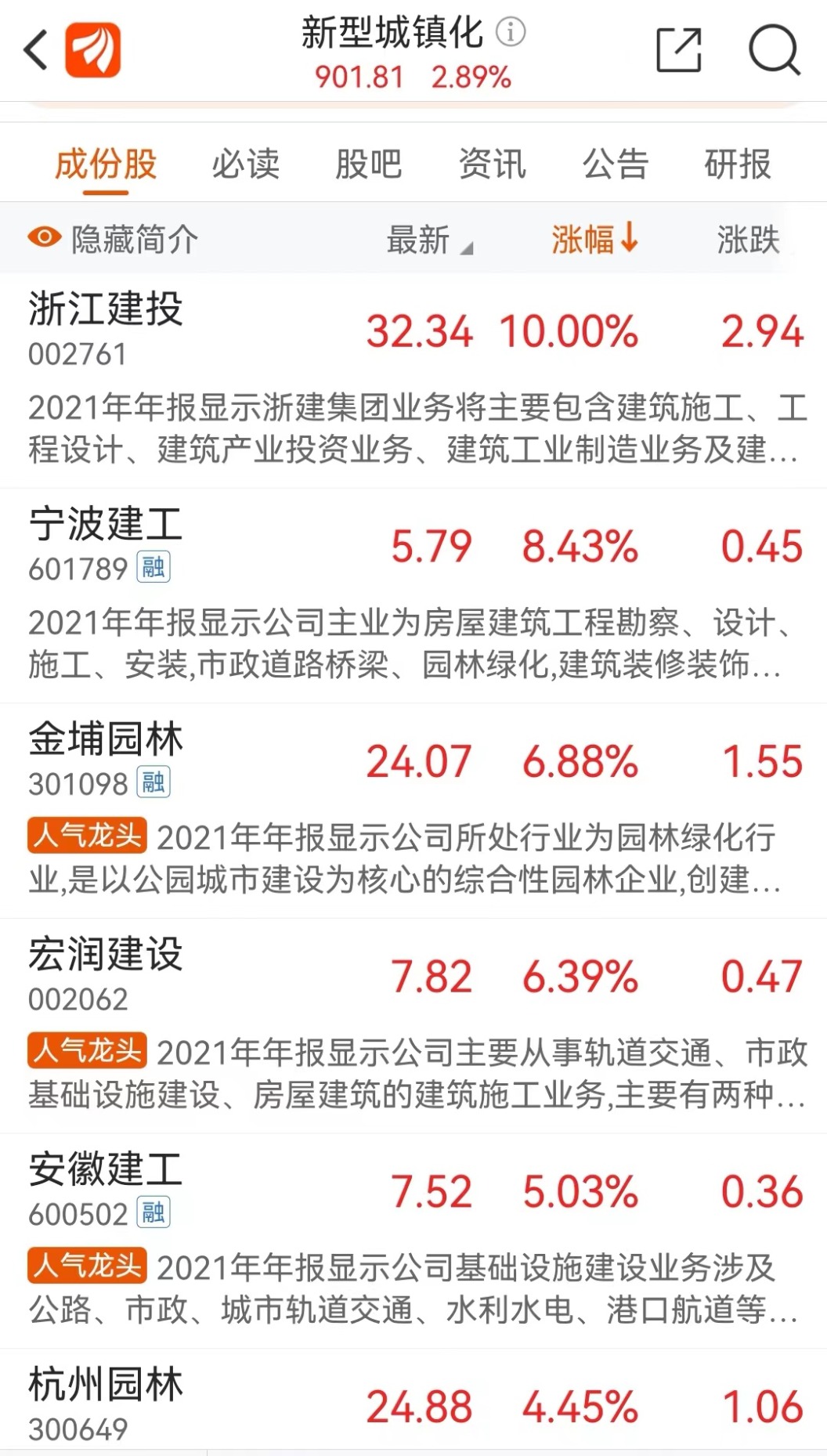Select the 成份股 tab
827x1456 pixels.
tap(106, 164)
